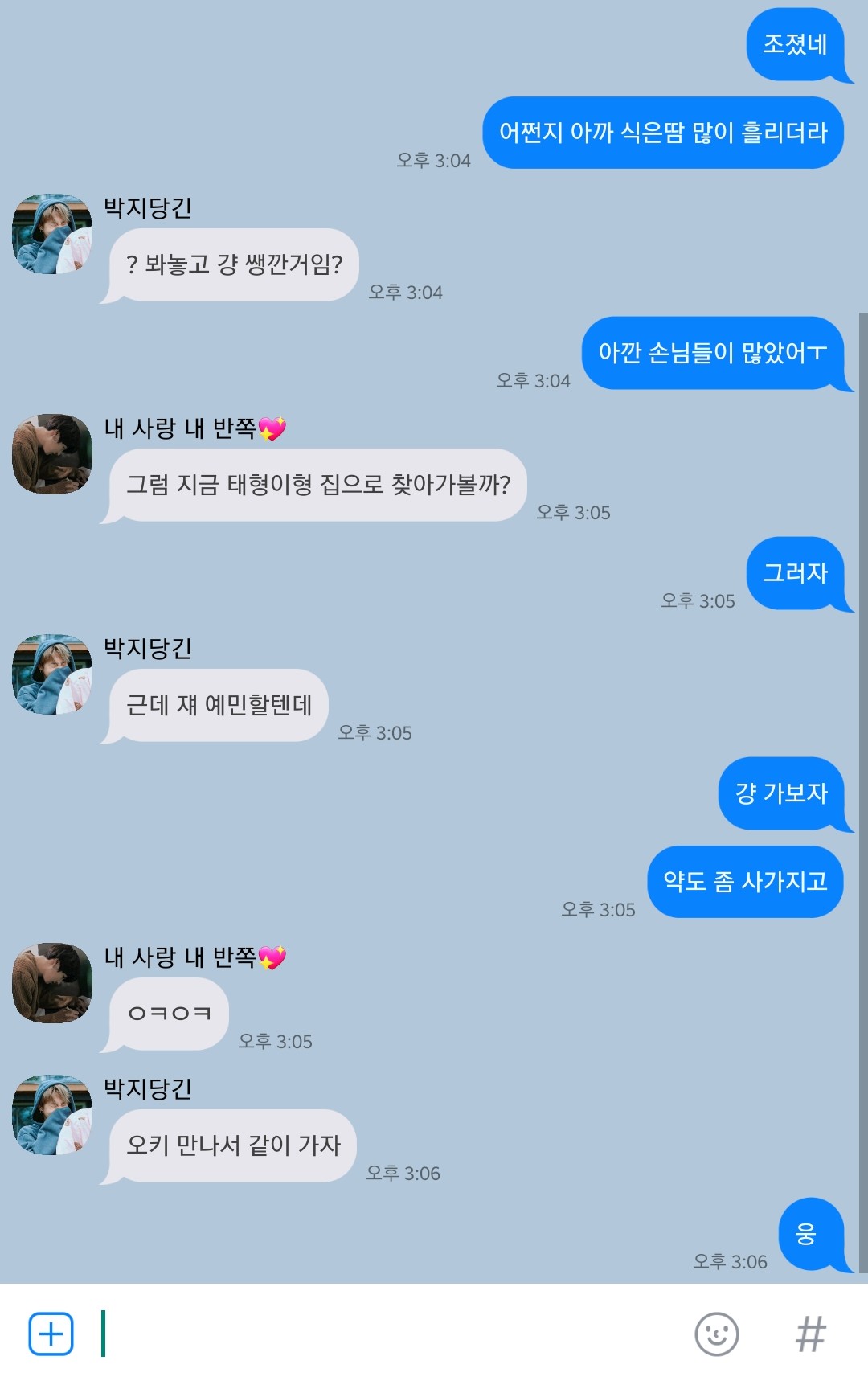868x1381 pixels.
Task: Open 박지당긴's profile from the 근데 쟤 예민할텐데 message
Action: pyautogui.click(x=52, y=674)
